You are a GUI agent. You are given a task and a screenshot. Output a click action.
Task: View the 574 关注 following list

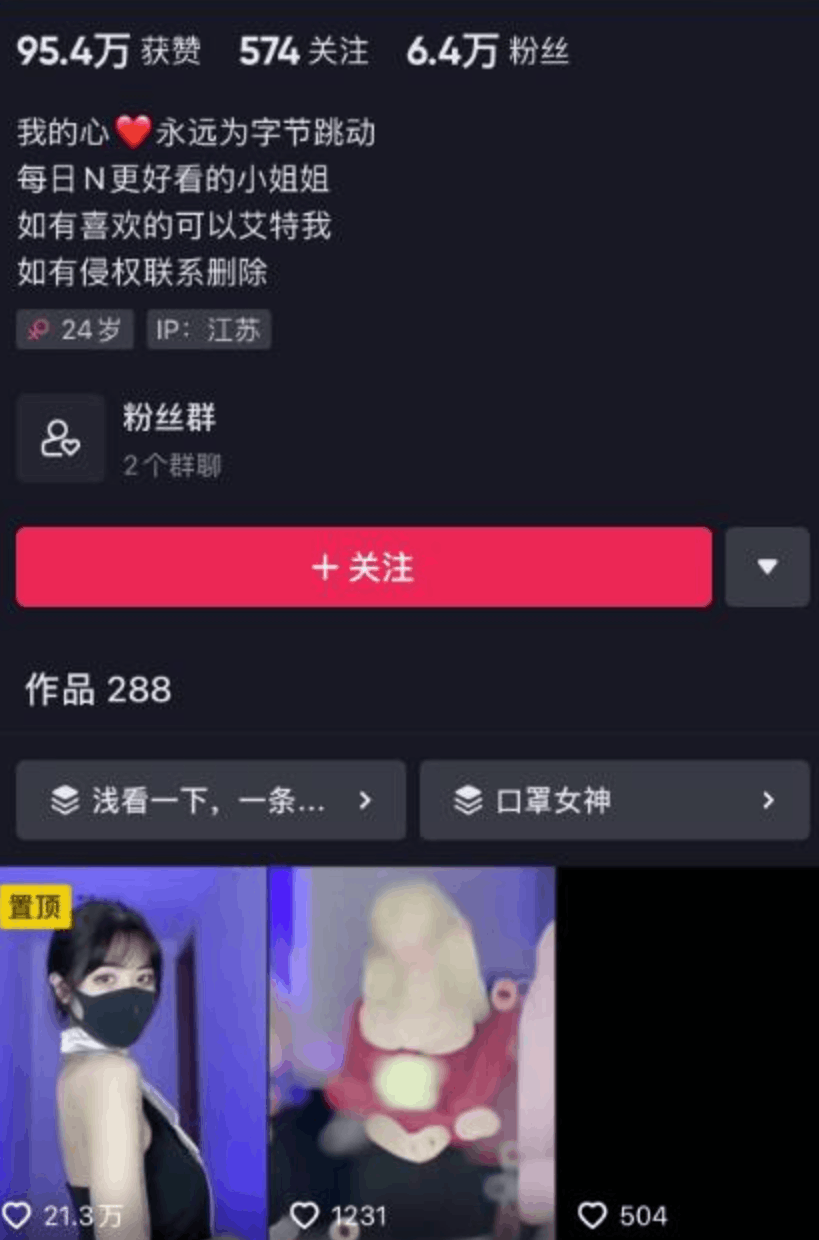pyautogui.click(x=303, y=51)
